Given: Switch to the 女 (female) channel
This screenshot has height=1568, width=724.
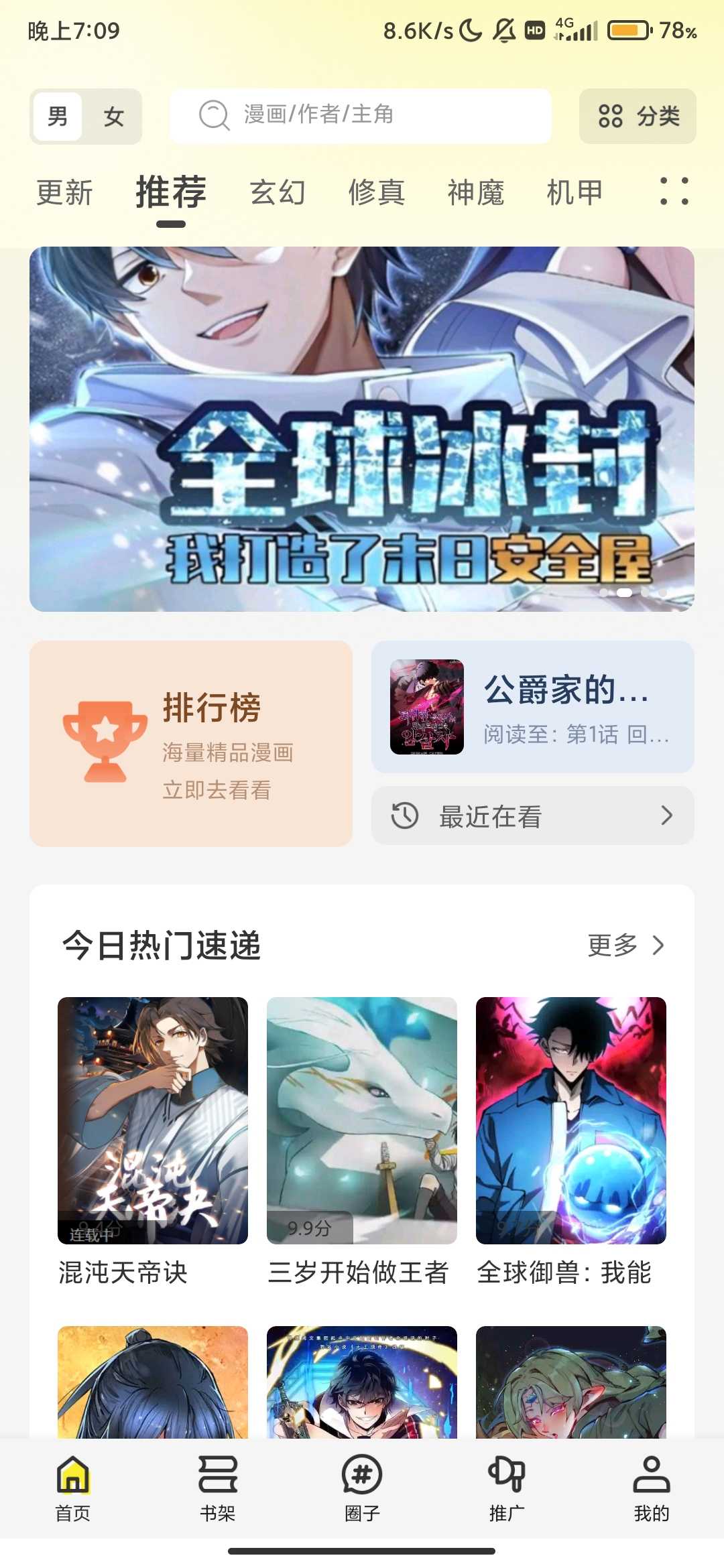Looking at the screenshot, I should tap(113, 117).
